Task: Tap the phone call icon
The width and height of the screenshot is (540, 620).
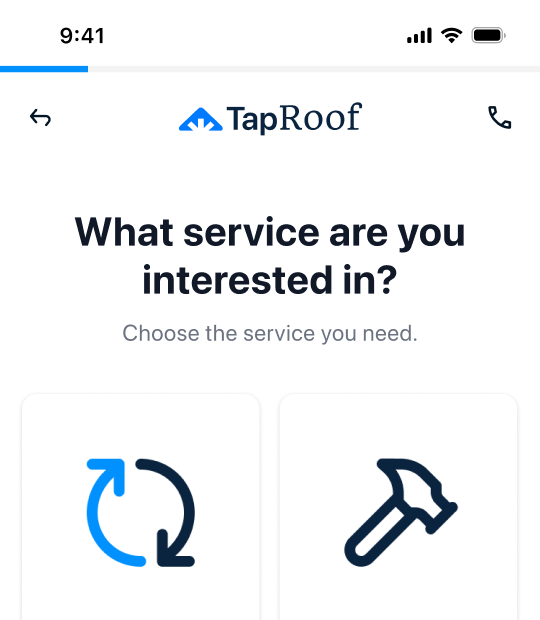Action: pos(500,117)
